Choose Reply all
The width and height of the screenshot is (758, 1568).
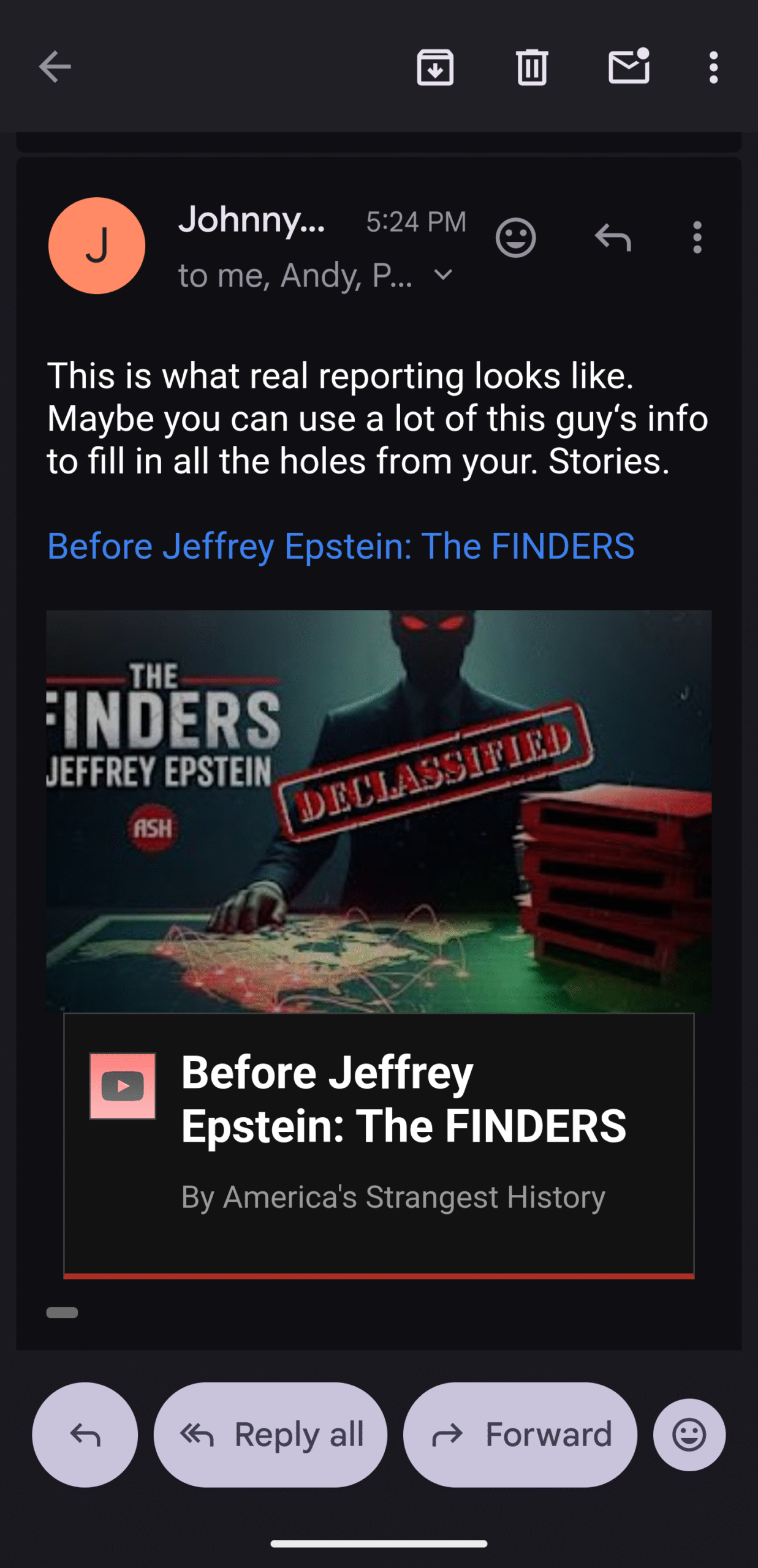tap(270, 1434)
